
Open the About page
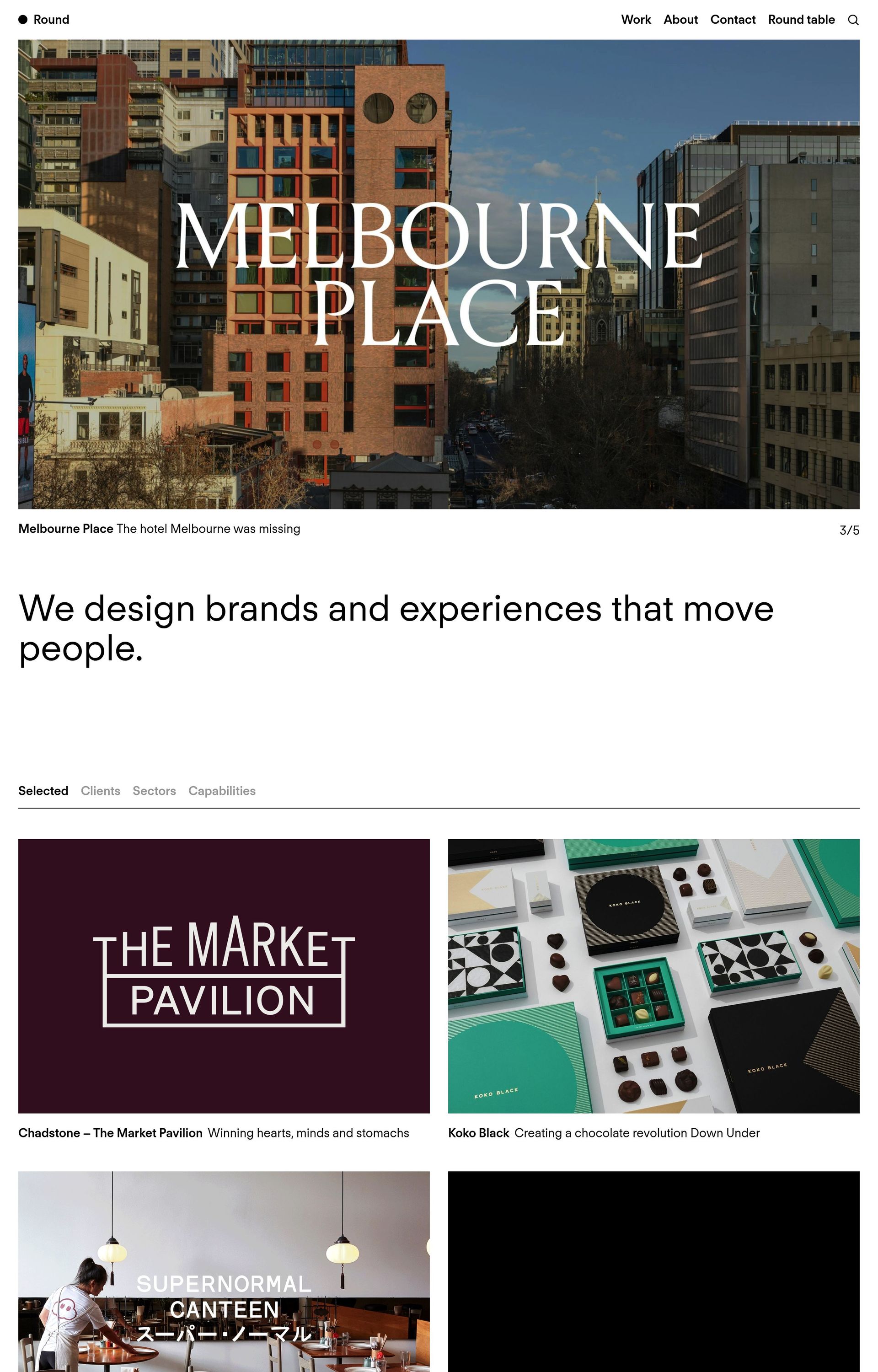tap(680, 19)
